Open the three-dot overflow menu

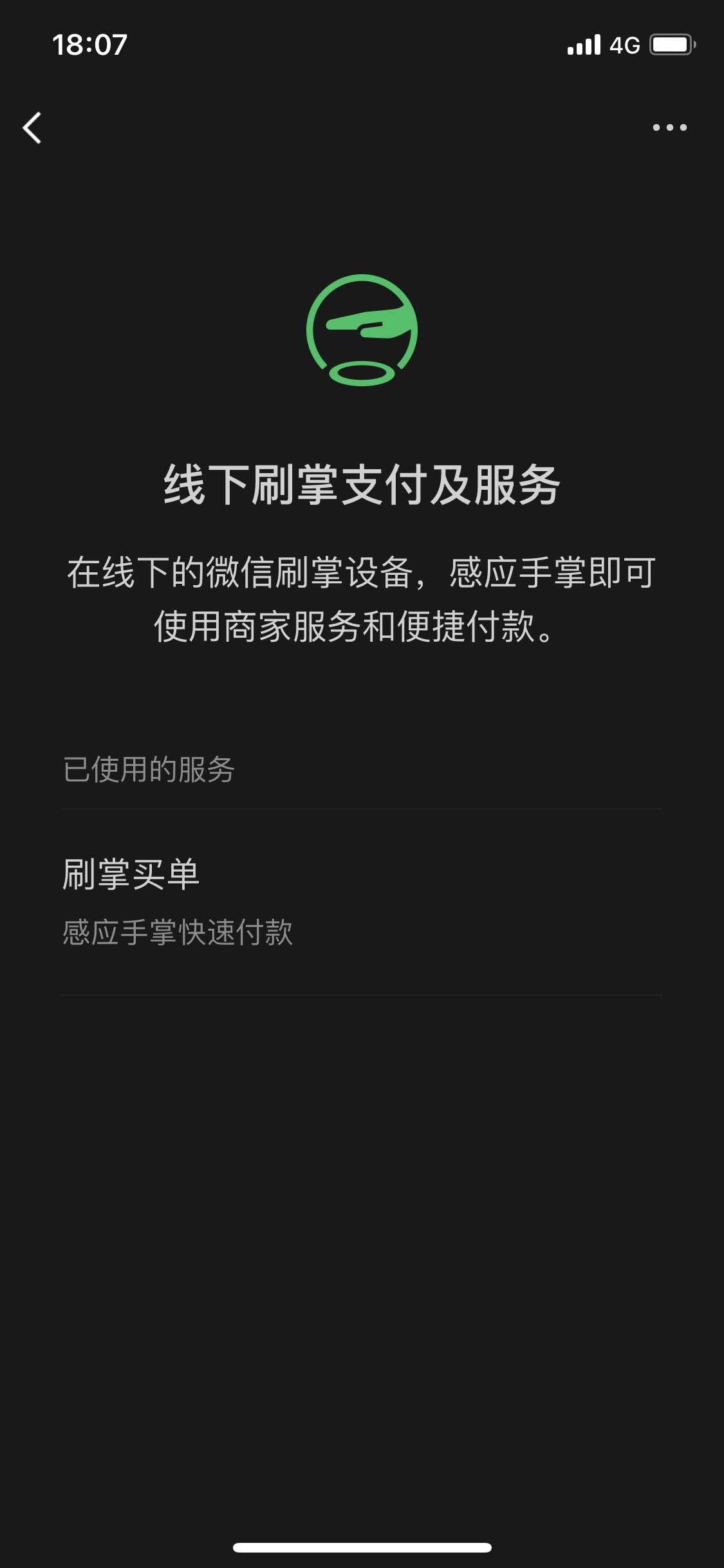669,127
